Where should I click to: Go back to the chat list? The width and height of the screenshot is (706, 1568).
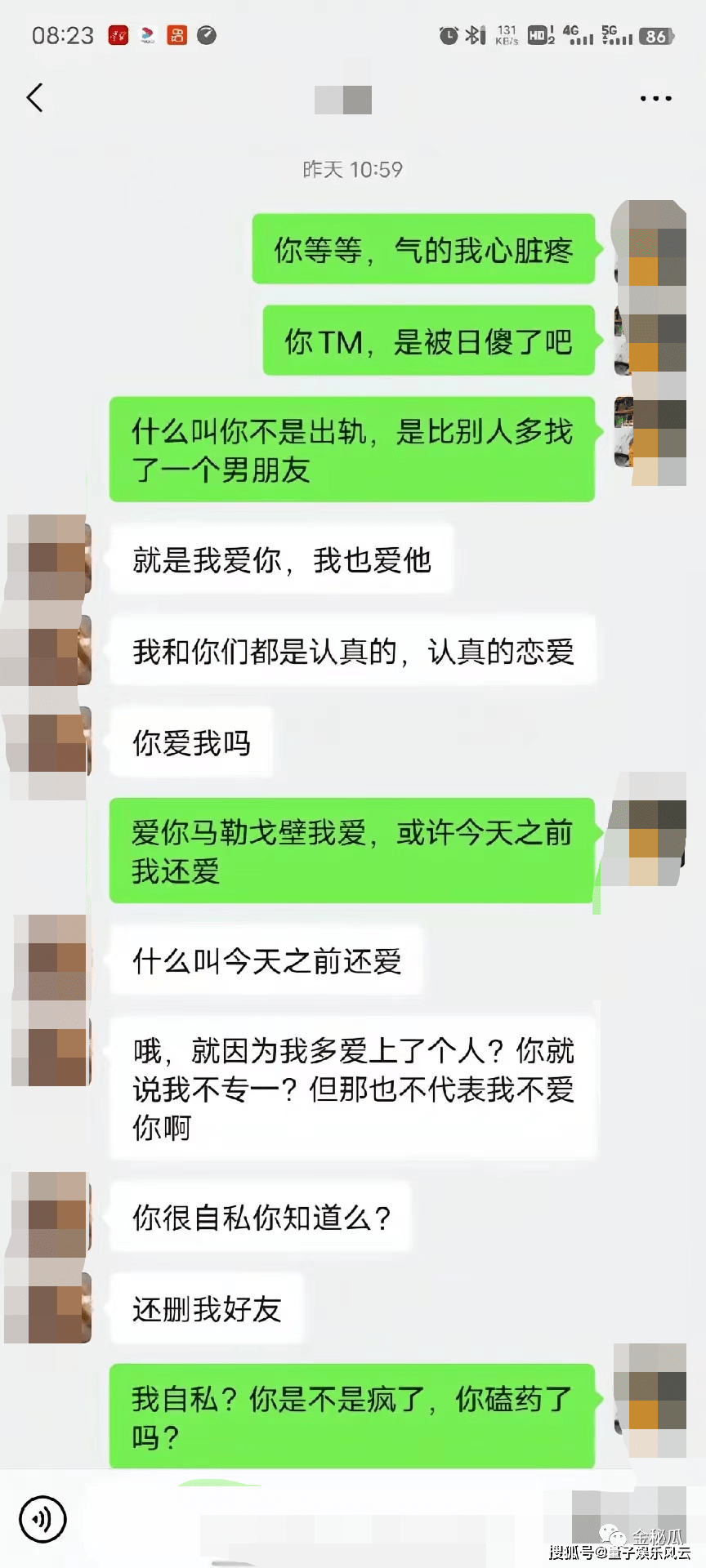tap(34, 98)
